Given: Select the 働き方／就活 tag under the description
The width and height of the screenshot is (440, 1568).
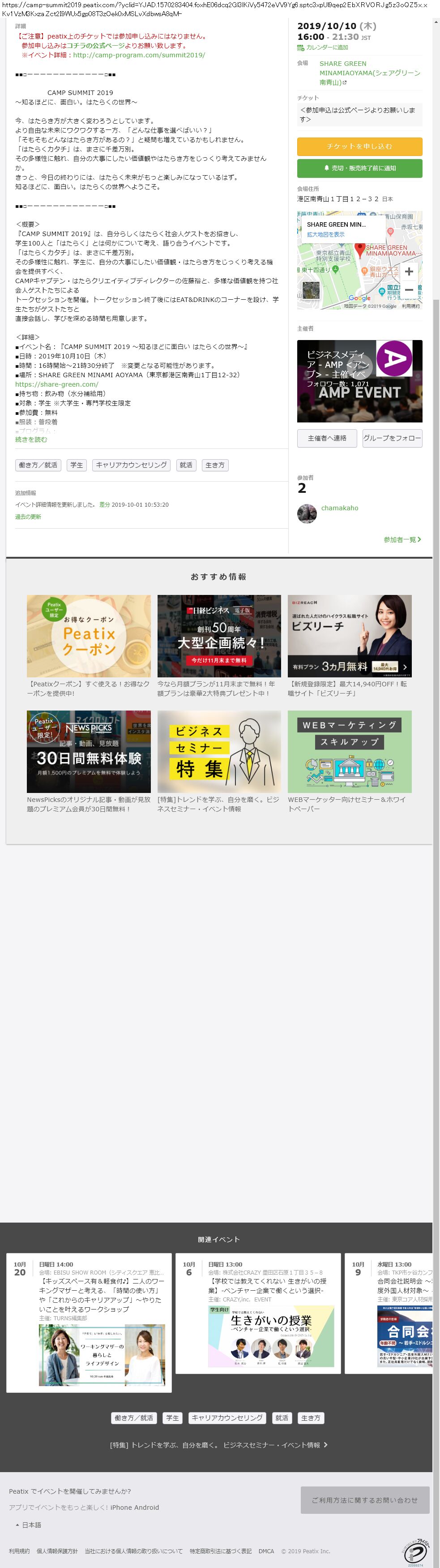Looking at the screenshot, I should coord(38,465).
